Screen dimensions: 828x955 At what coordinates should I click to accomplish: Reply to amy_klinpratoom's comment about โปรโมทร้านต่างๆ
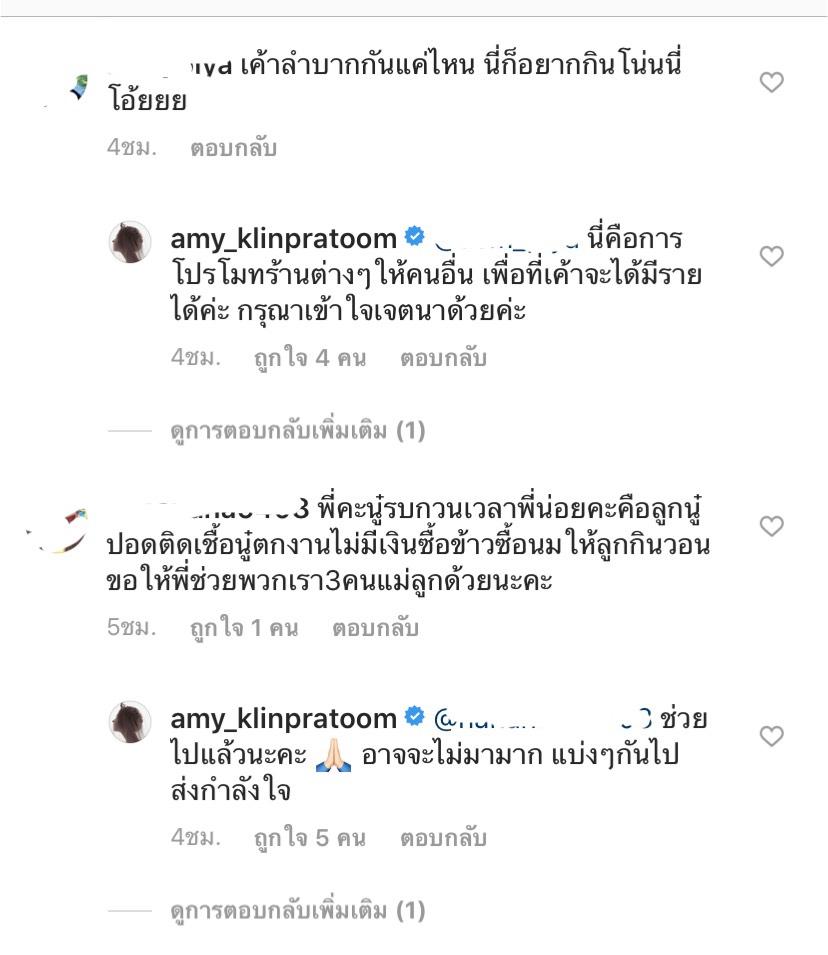point(443,358)
